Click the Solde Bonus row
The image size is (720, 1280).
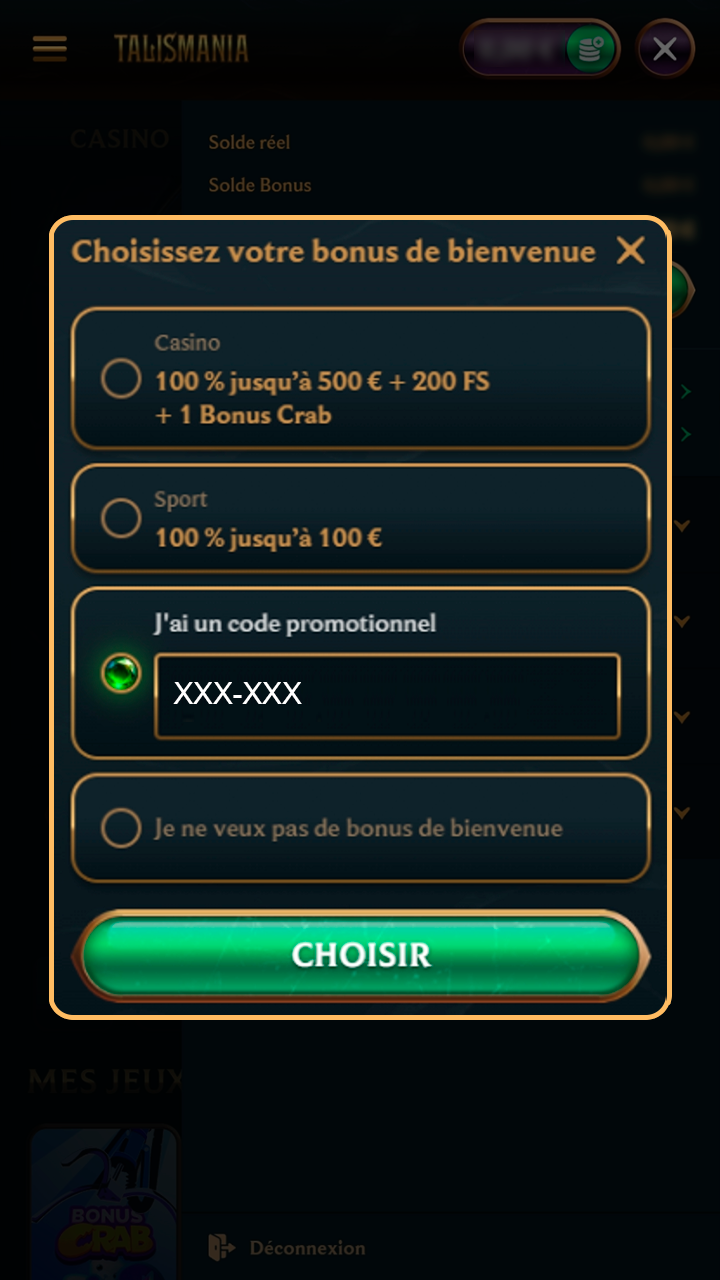(259, 185)
